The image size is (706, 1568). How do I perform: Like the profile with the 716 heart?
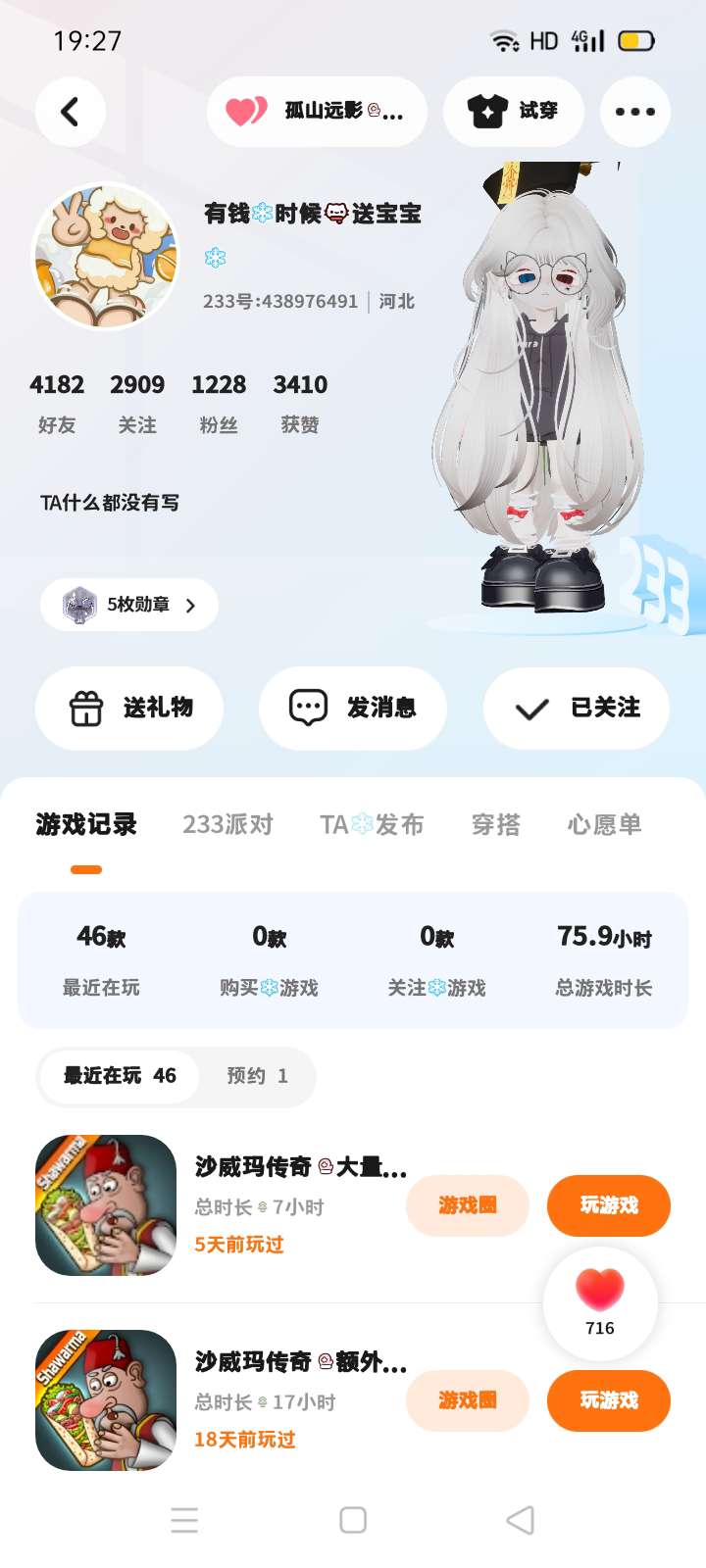[600, 1303]
